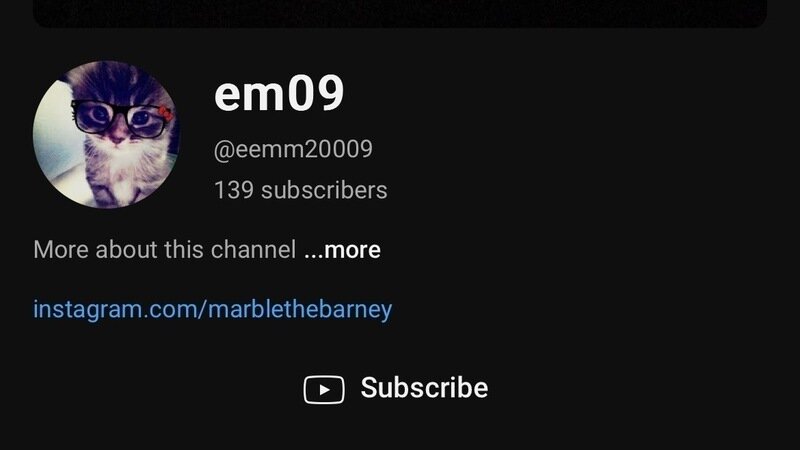The height and width of the screenshot is (450, 800).
Task: Subscribe to the em09 channel
Action: [x=397, y=388]
